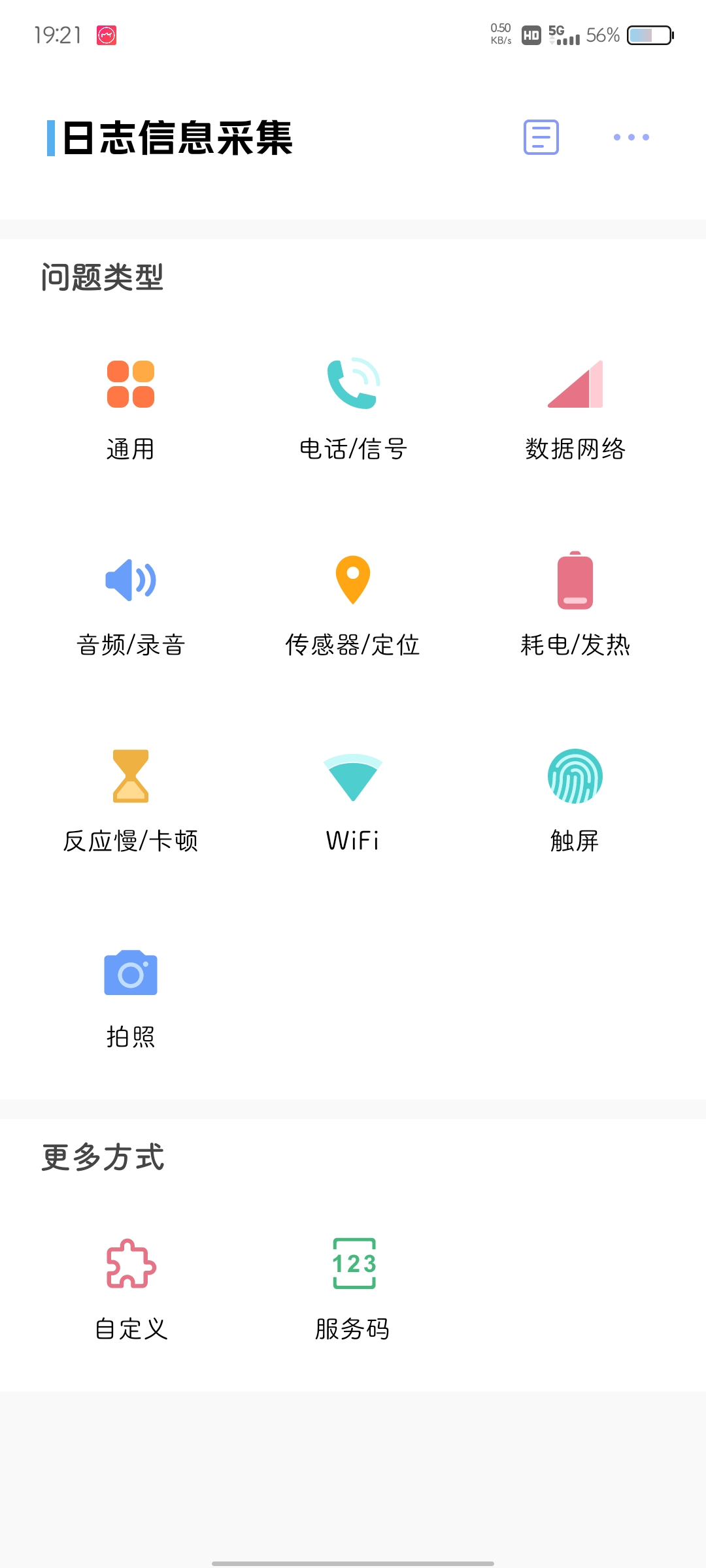The width and height of the screenshot is (706, 1568).
Task: Choose 耗电/发热 issue type
Action: [575, 606]
